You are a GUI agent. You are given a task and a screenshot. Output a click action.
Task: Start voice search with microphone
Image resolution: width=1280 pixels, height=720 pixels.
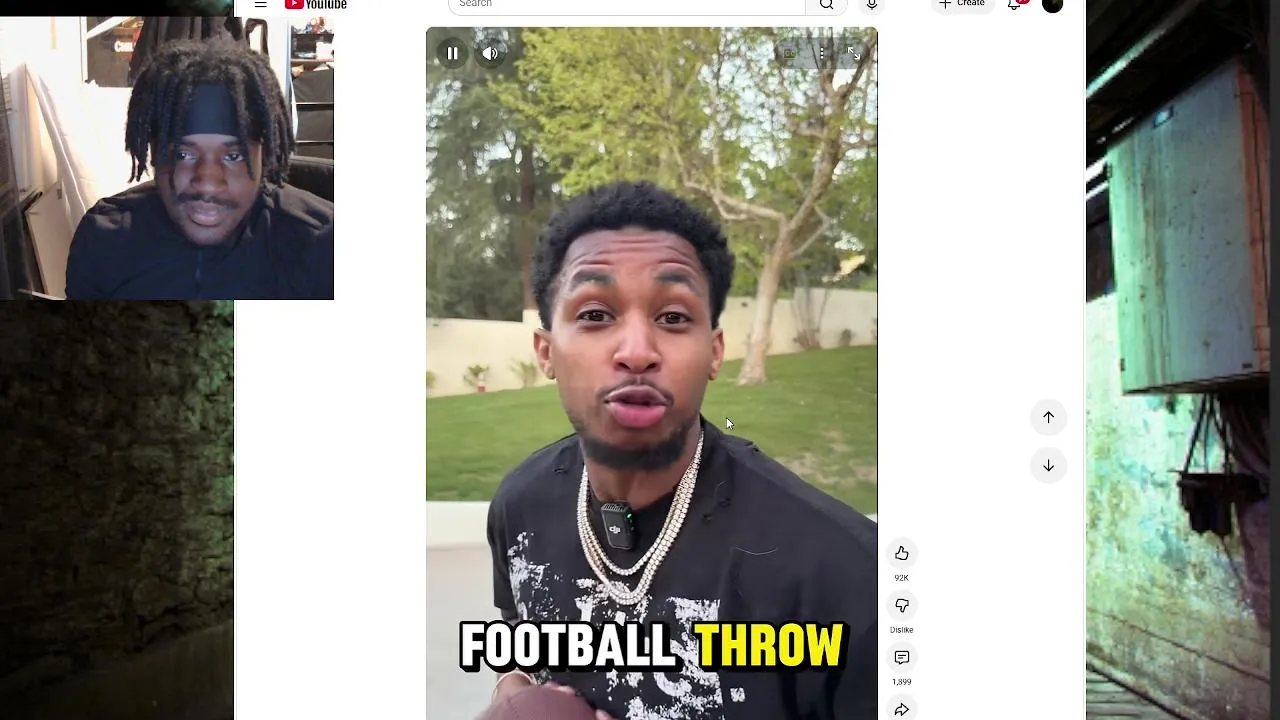point(872,4)
